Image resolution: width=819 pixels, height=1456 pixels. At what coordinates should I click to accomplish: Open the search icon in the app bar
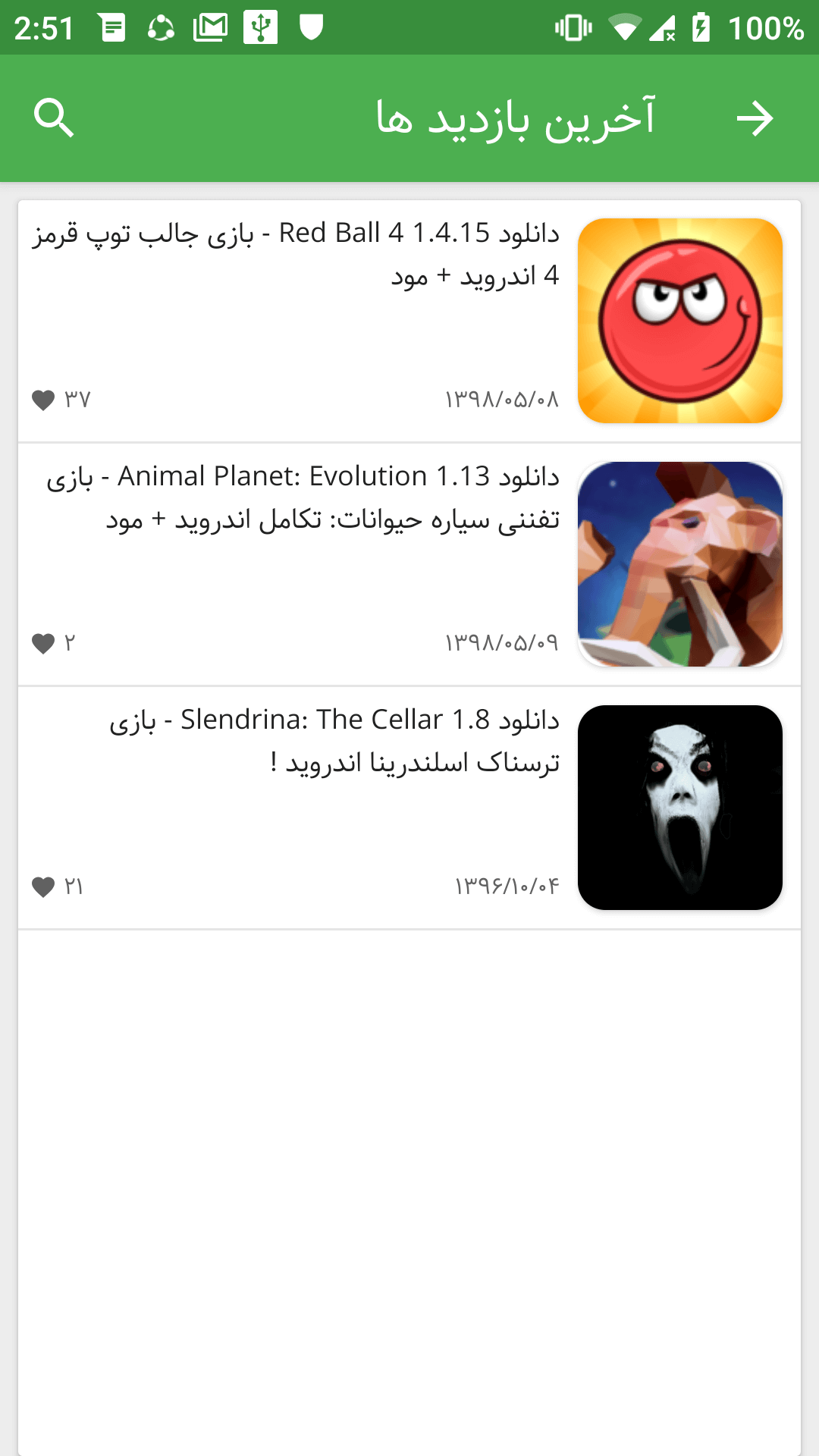[x=54, y=118]
